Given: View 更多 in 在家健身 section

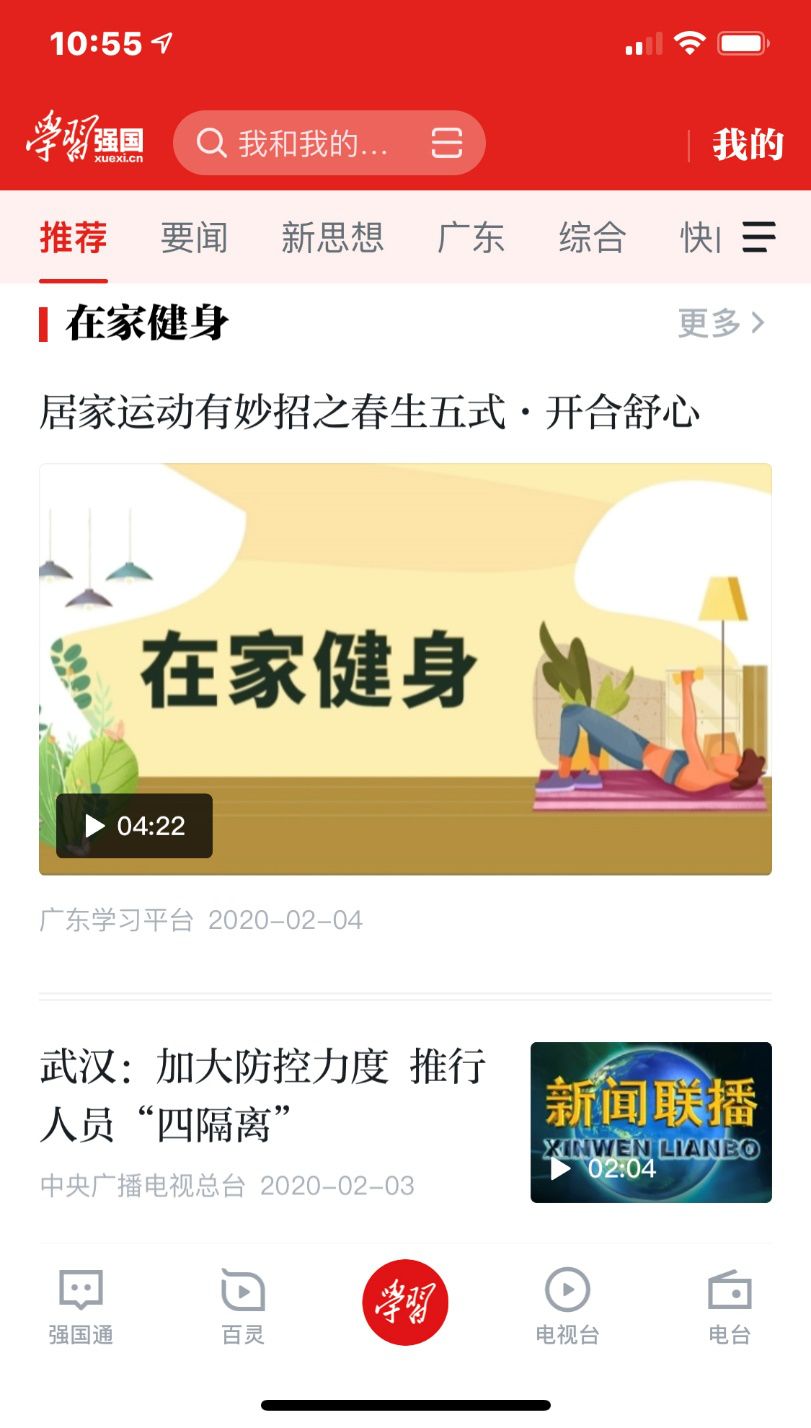Looking at the screenshot, I should click(x=721, y=323).
